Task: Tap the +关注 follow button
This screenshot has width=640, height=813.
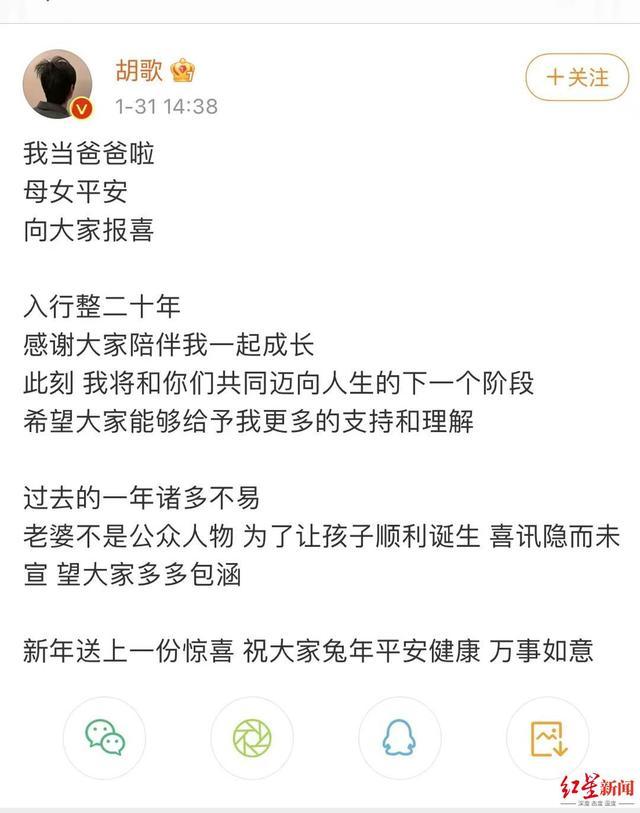Action: coord(577,77)
